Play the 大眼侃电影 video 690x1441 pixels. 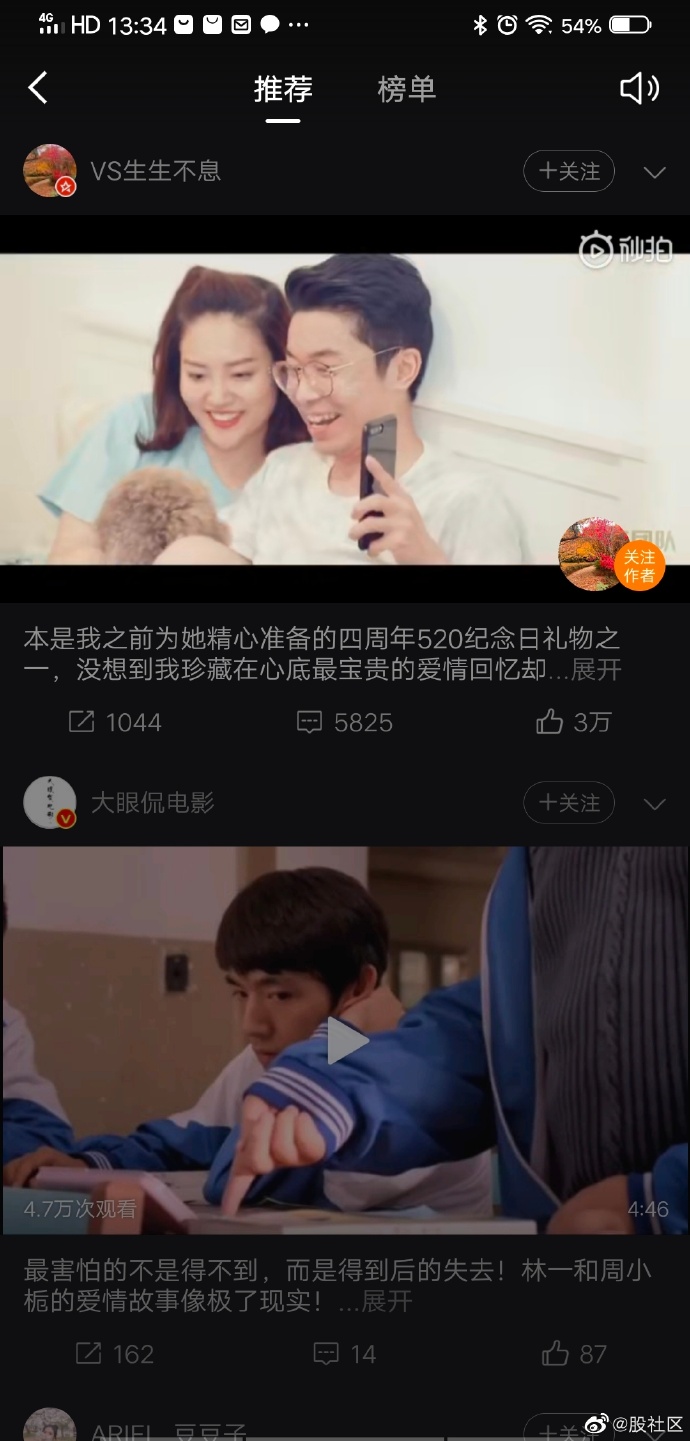(x=346, y=1041)
